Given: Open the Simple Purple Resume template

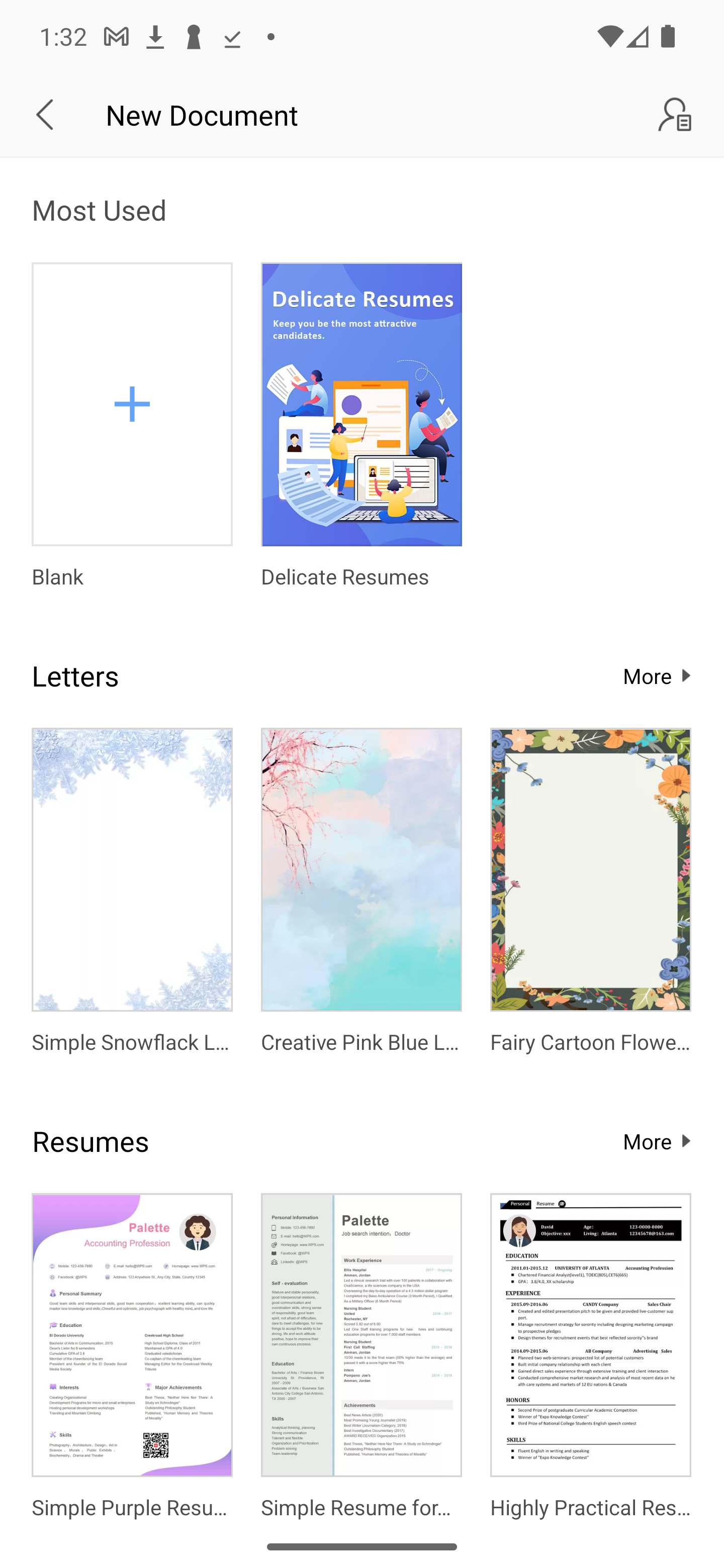Looking at the screenshot, I should pos(132,1334).
